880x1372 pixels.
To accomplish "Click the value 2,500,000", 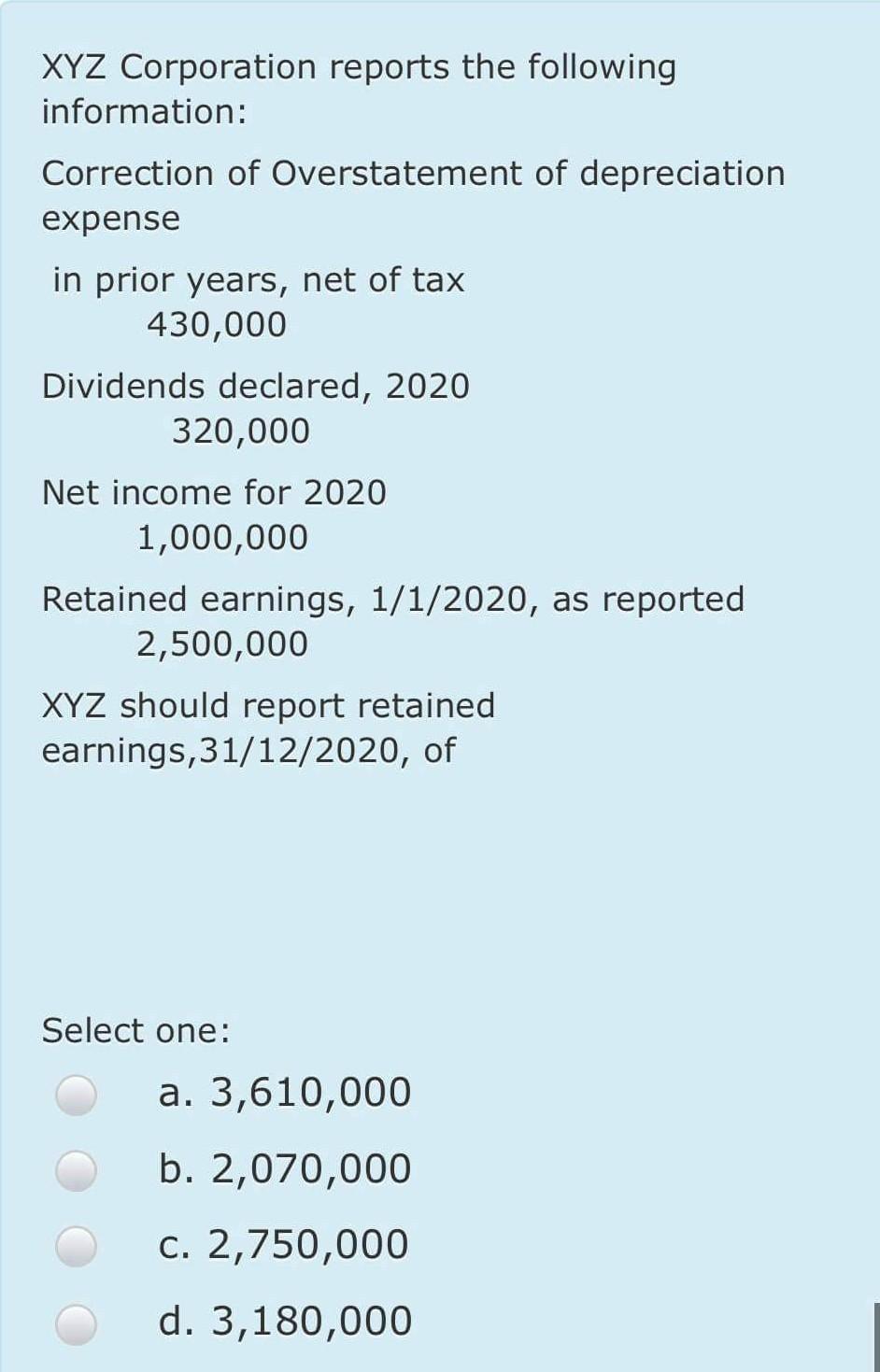I will 223,644.
